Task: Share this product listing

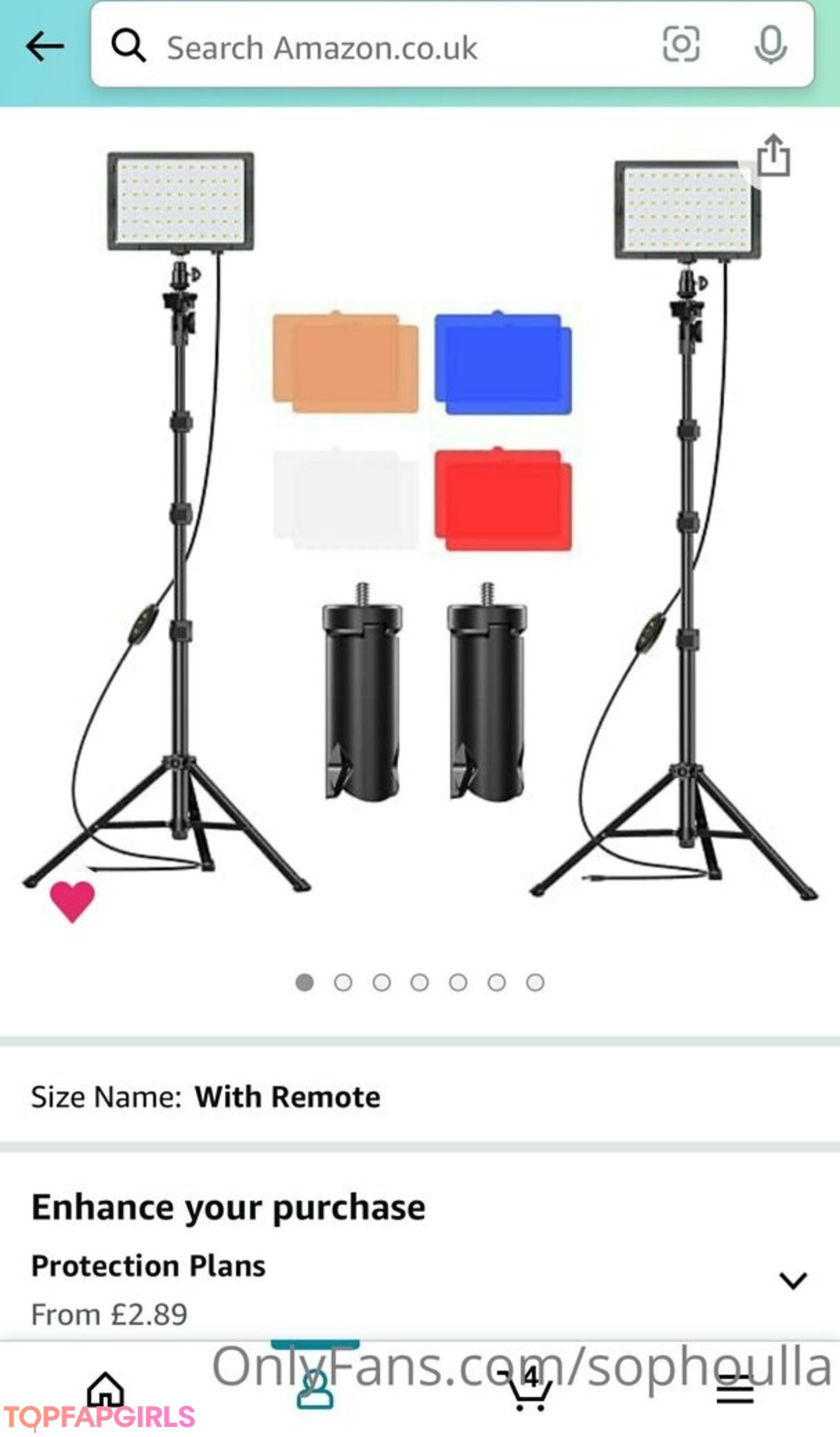Action: pos(773,156)
